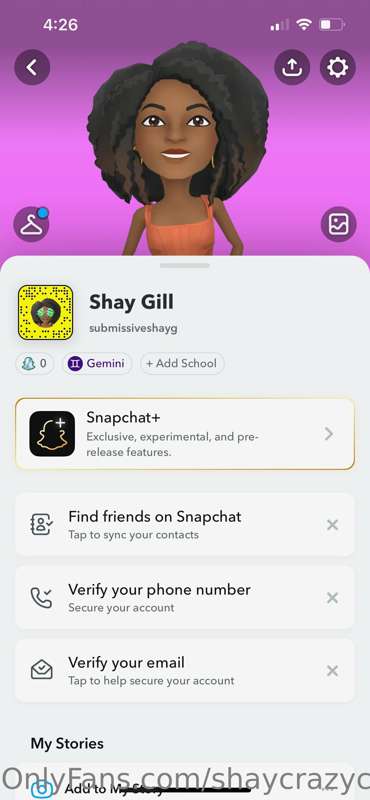Image resolution: width=370 pixels, height=800 pixels.
Task: Dismiss the Find friends on Snapchat card
Action: tap(332, 524)
